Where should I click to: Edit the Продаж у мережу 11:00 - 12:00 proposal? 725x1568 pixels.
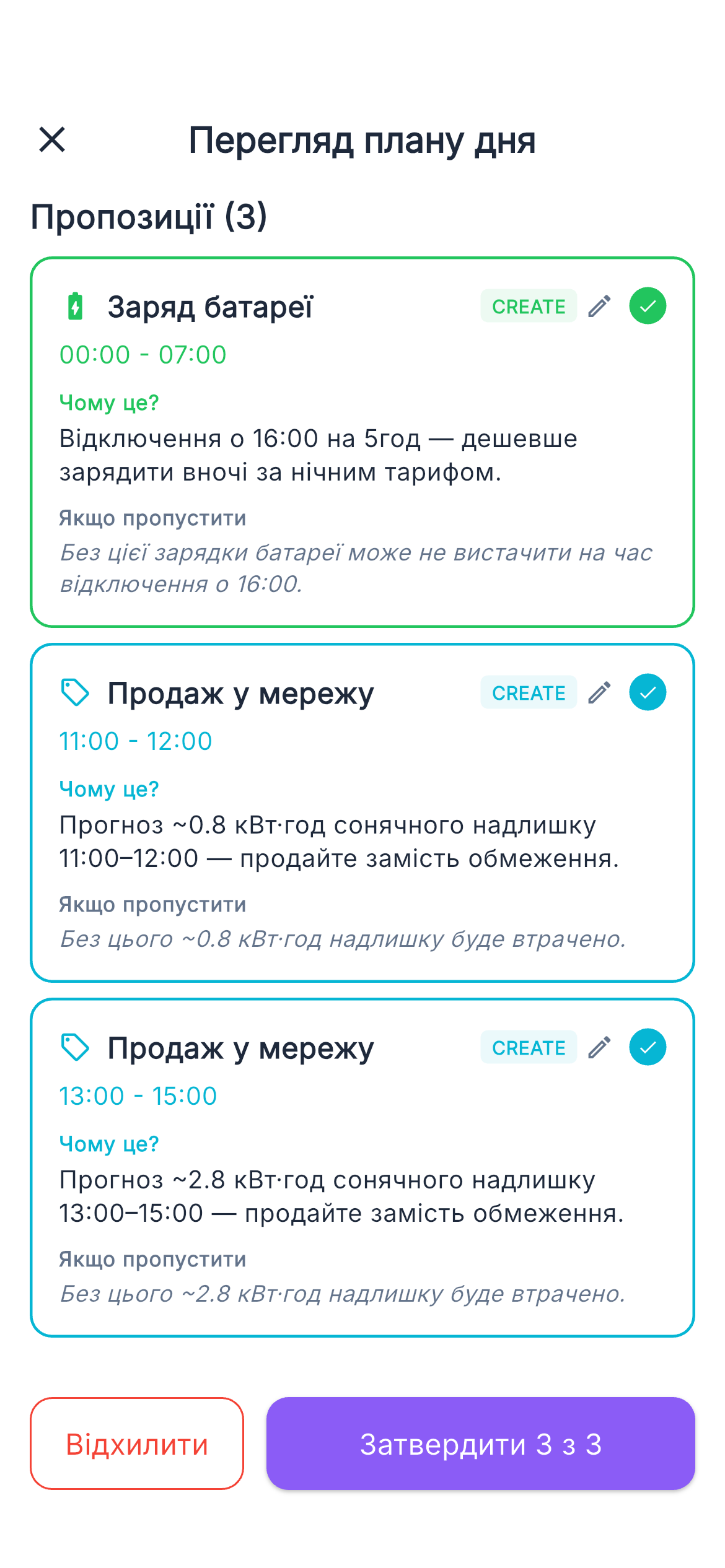coord(599,692)
